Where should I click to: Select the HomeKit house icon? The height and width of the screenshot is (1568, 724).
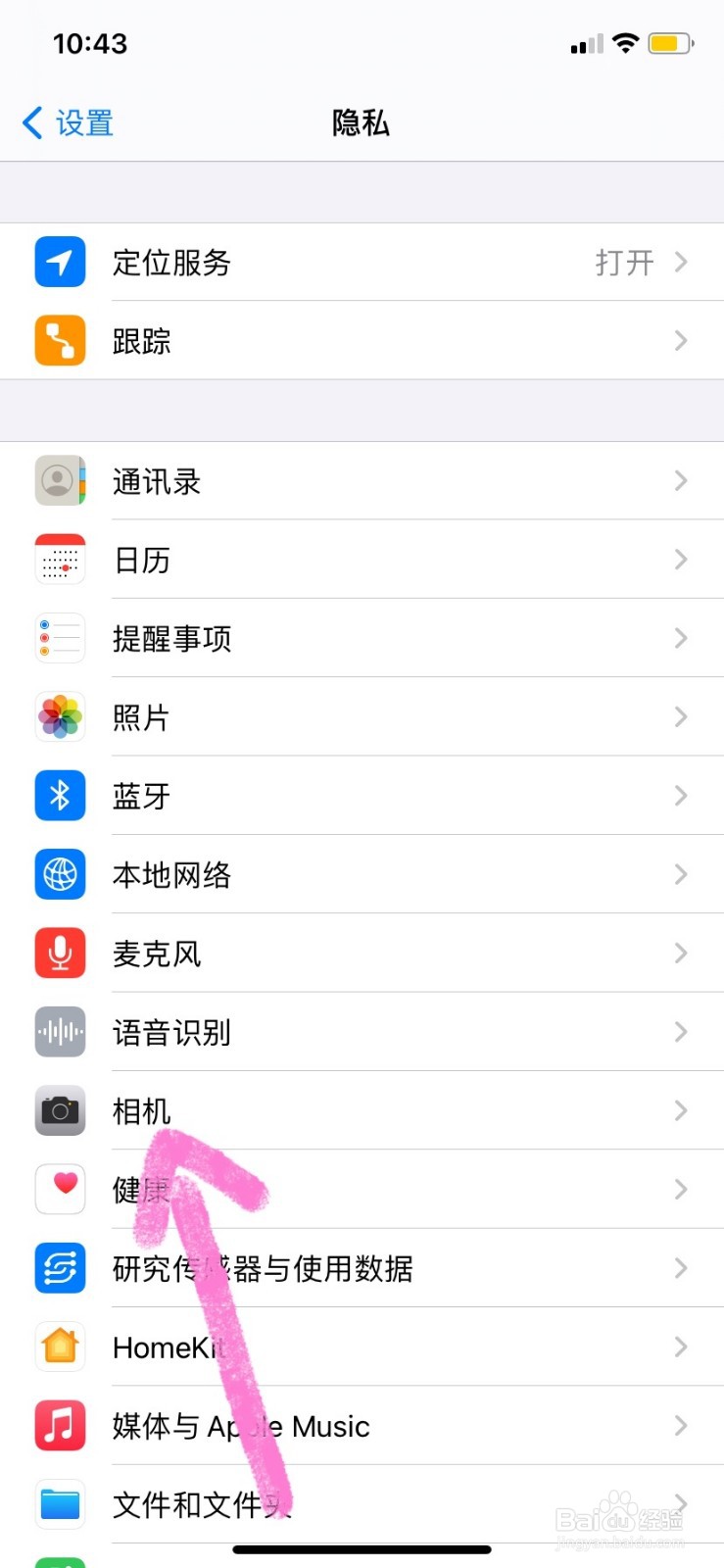point(60,1347)
